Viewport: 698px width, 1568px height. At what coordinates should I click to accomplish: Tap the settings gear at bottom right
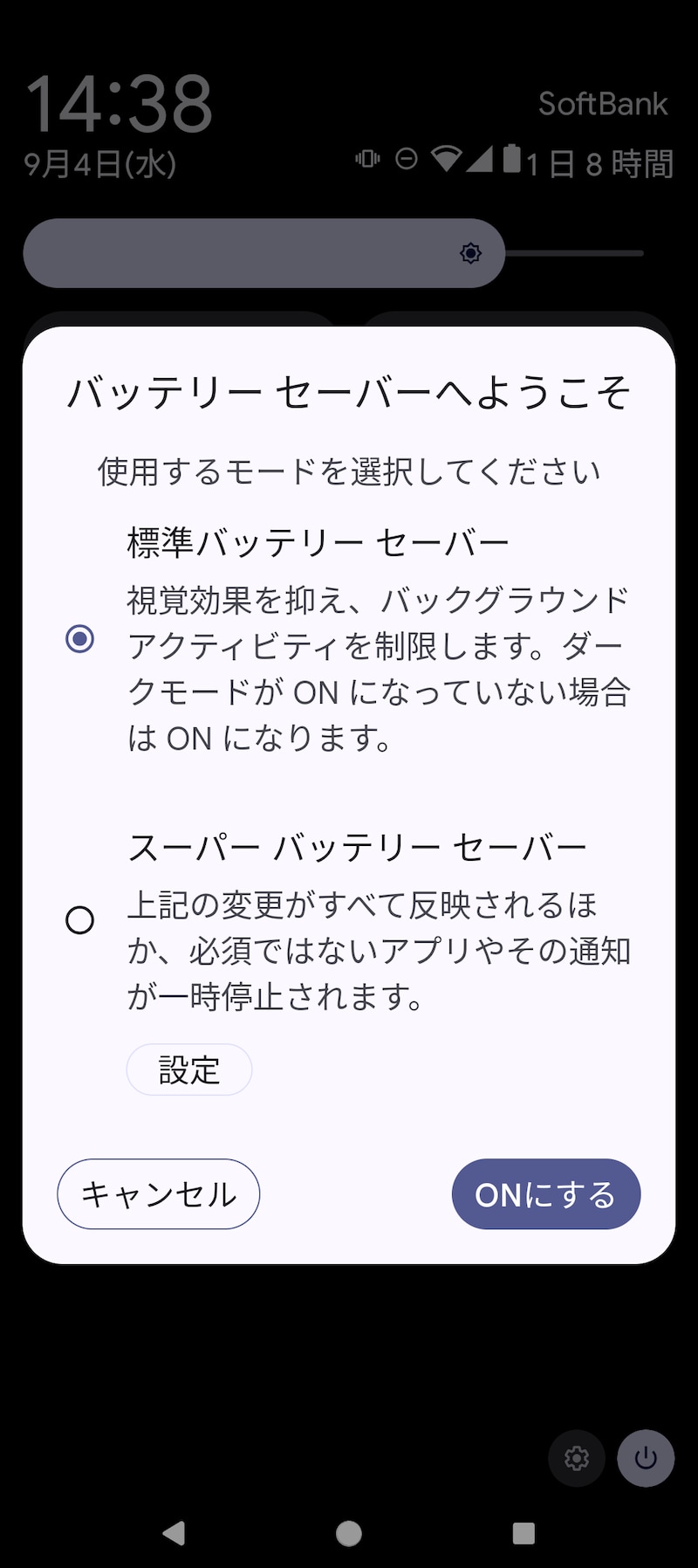(x=577, y=1458)
